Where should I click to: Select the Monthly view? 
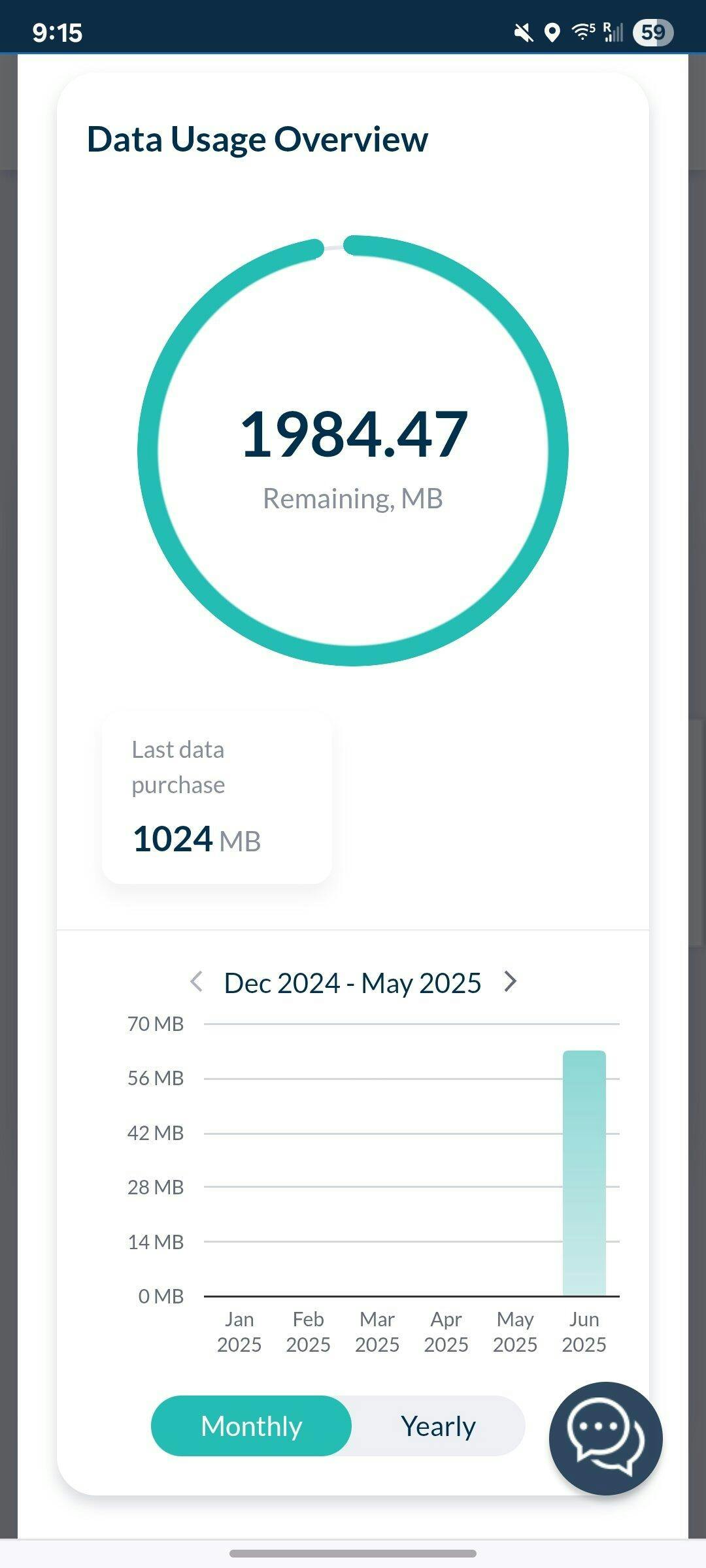point(251,1426)
